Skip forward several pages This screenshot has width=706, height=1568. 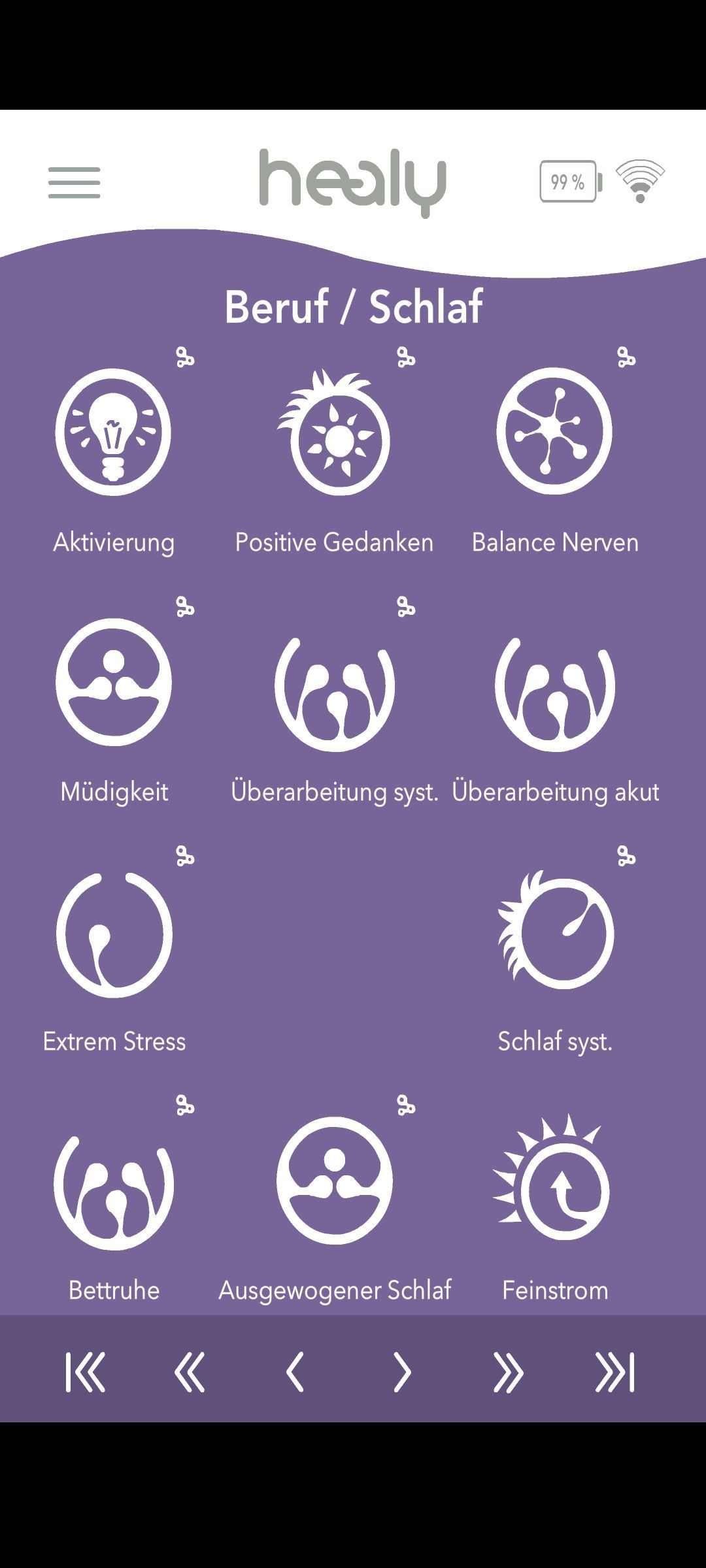pyautogui.click(x=508, y=1372)
